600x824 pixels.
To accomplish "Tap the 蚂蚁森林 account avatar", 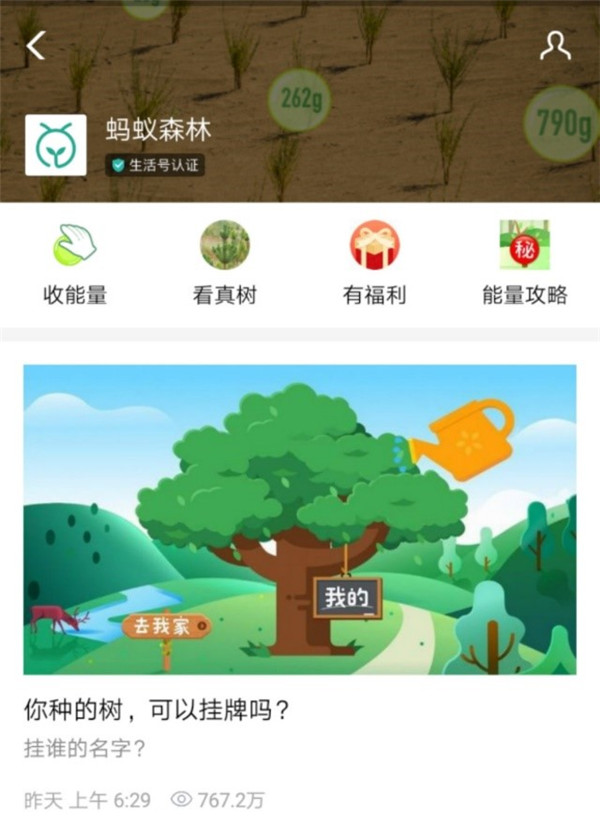I will click(55, 145).
